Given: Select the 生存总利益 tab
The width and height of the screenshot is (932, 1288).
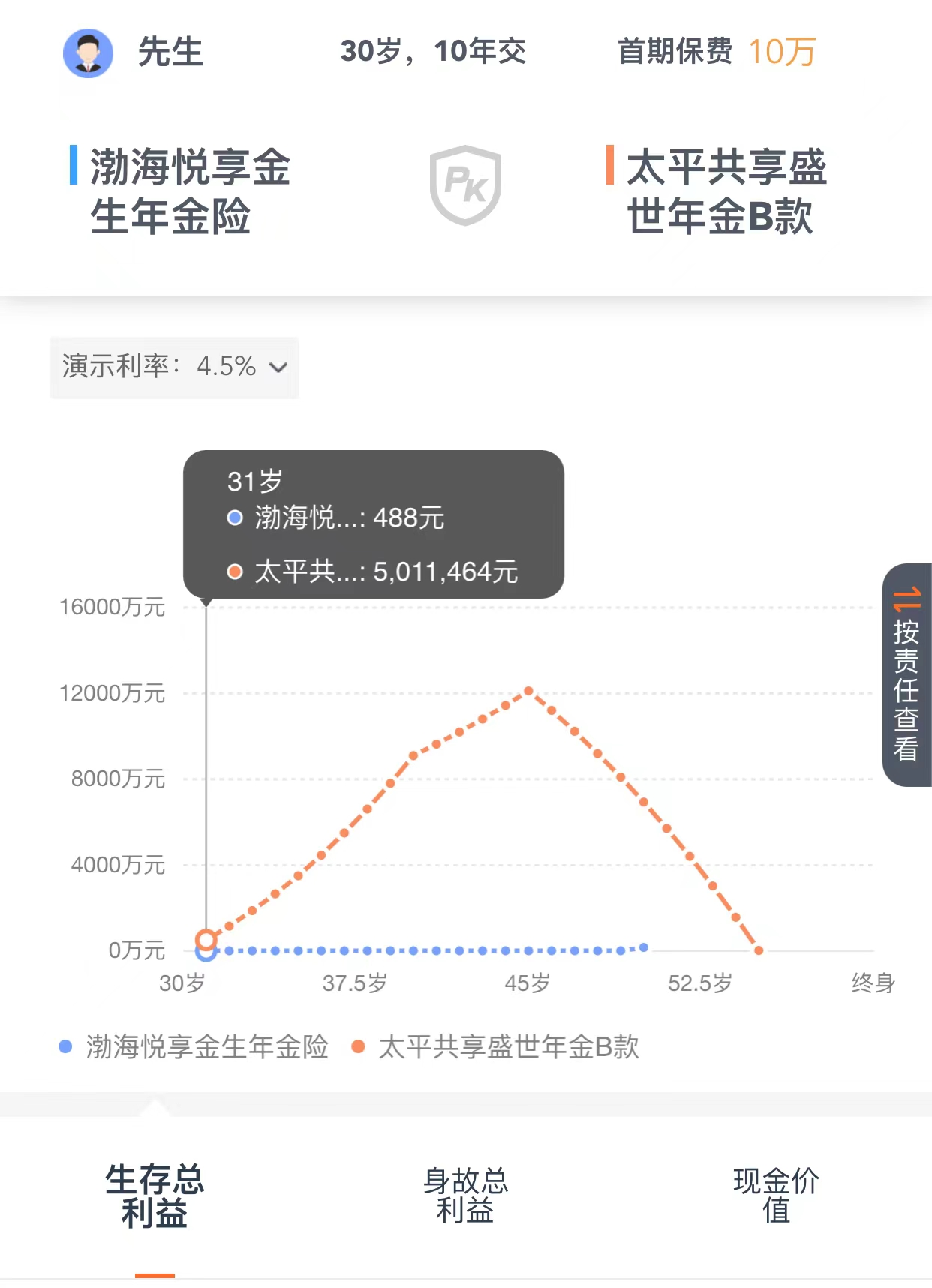Looking at the screenshot, I should [x=155, y=1196].
